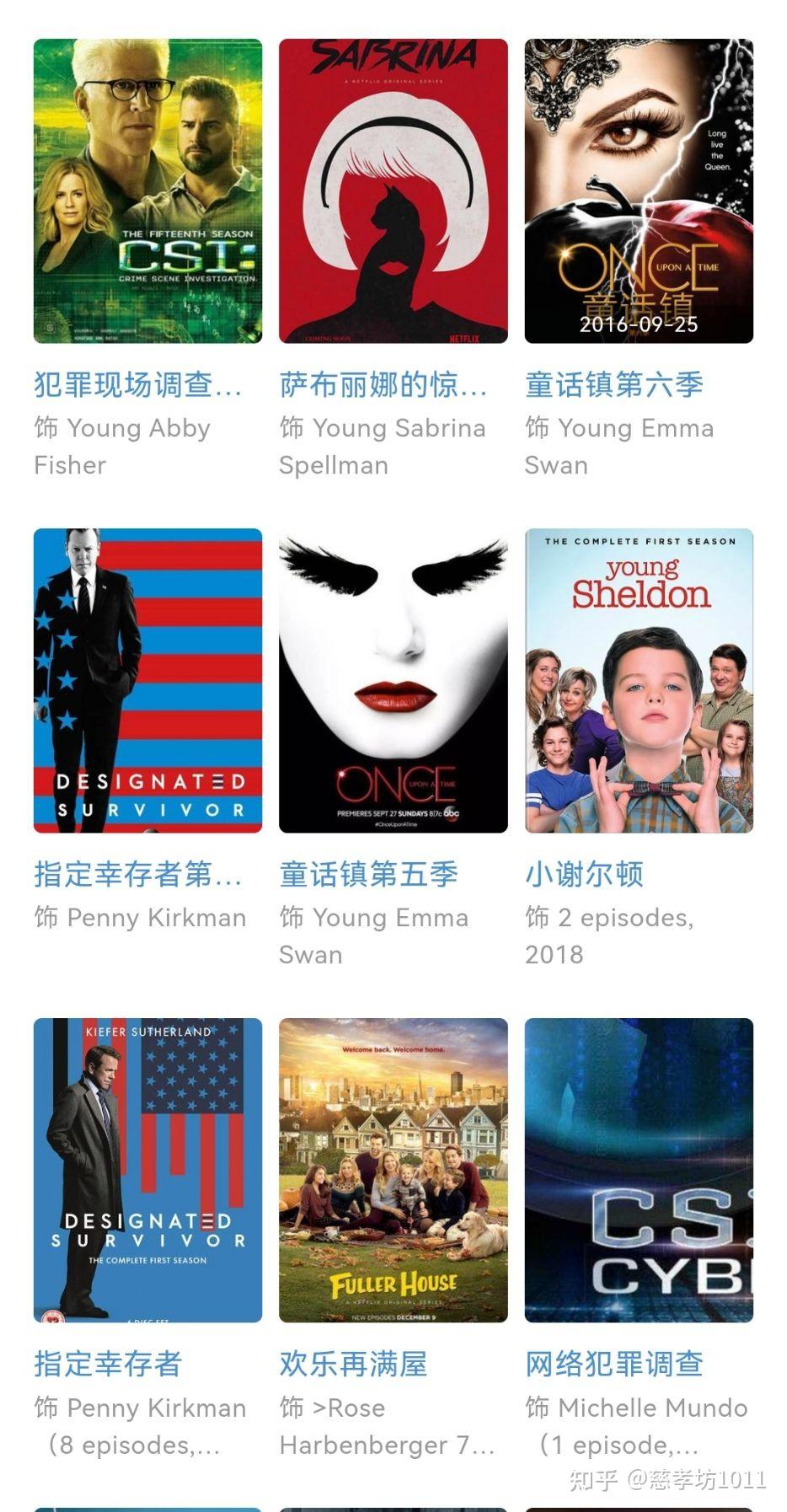The image size is (787, 1512).
Task: Open the 犯罪现场调查 CSI poster card
Action: coord(147,191)
